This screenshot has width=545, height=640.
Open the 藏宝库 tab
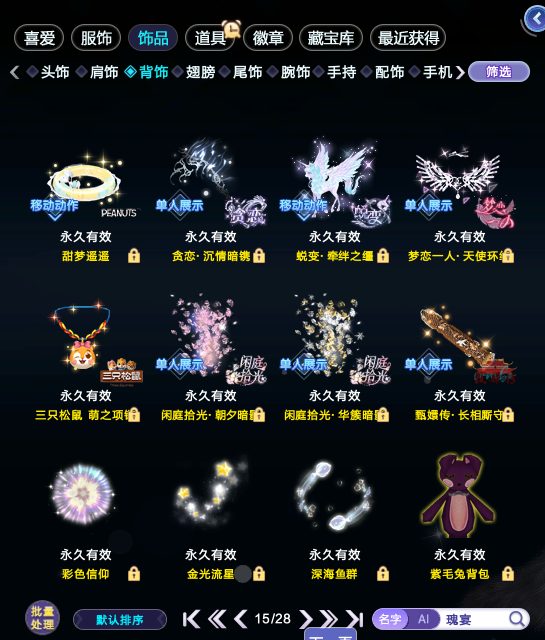coord(331,38)
